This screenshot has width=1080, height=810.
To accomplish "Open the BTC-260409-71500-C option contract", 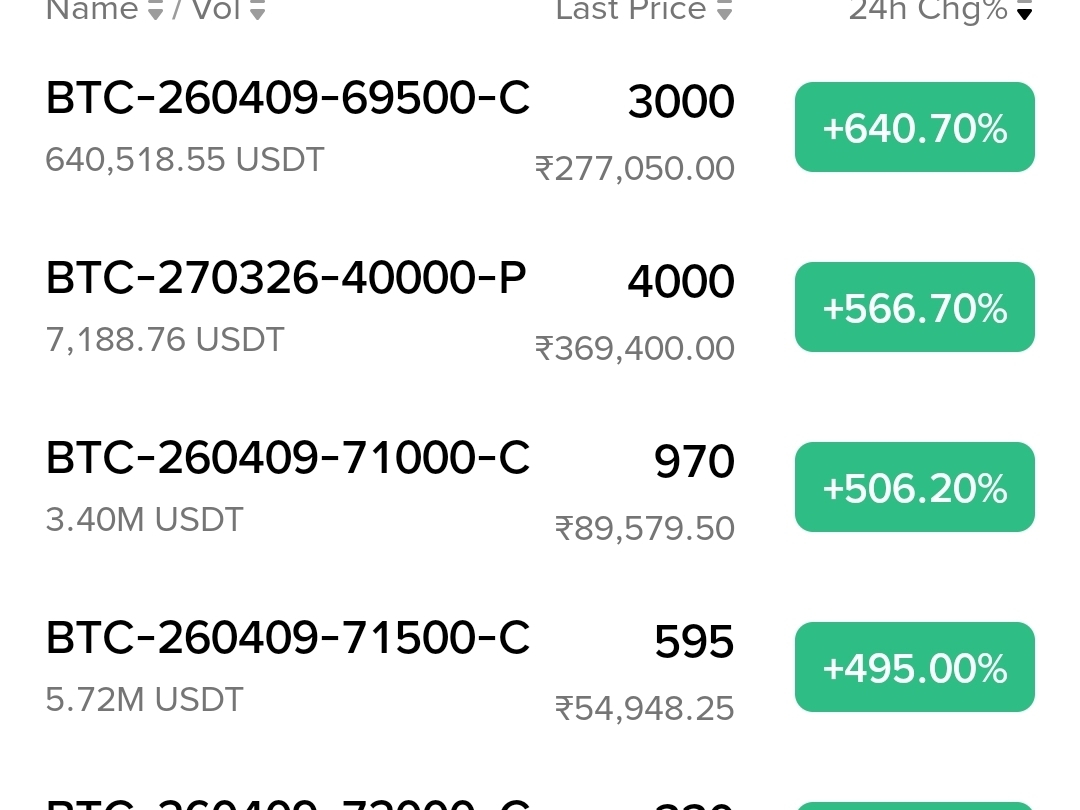I will (288, 638).
